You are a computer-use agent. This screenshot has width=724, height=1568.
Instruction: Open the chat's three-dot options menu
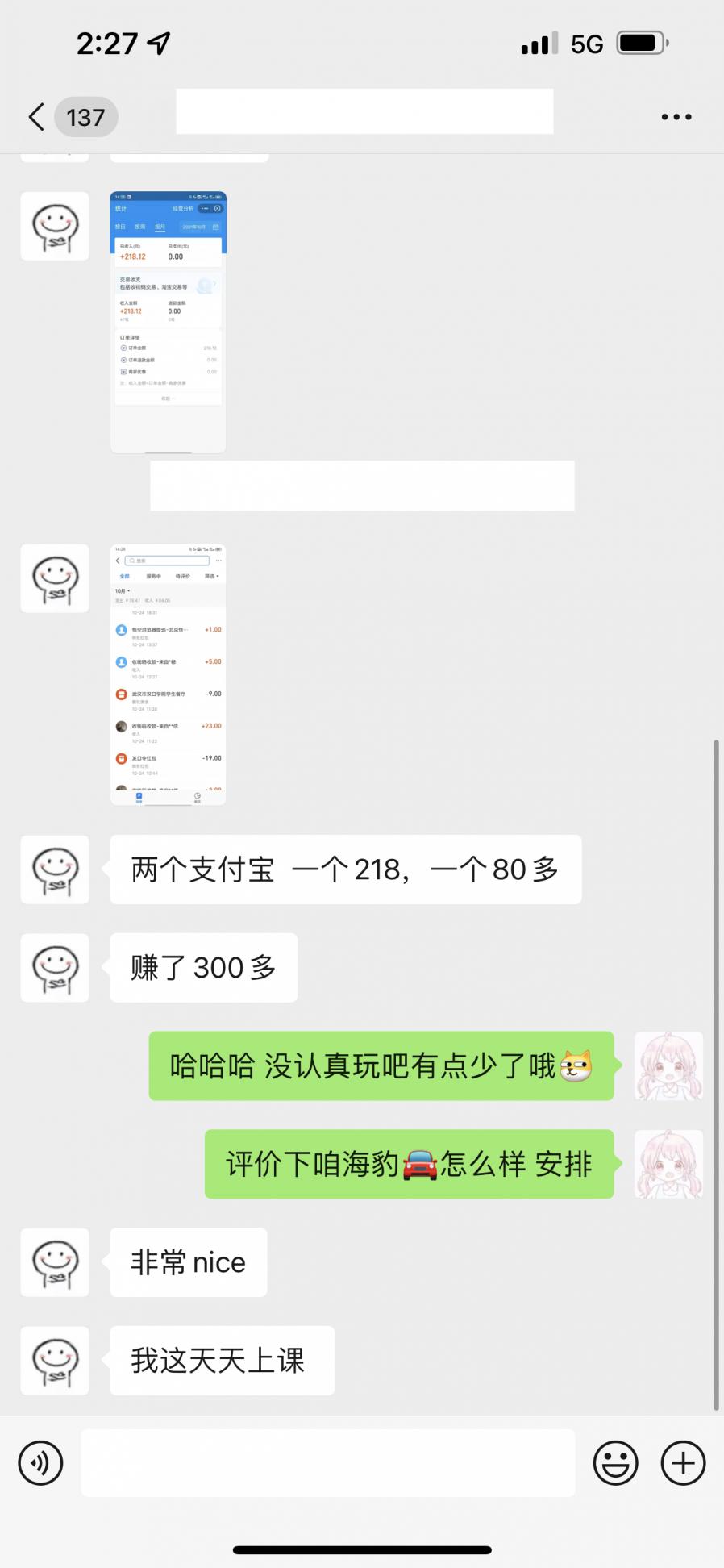coord(676,116)
